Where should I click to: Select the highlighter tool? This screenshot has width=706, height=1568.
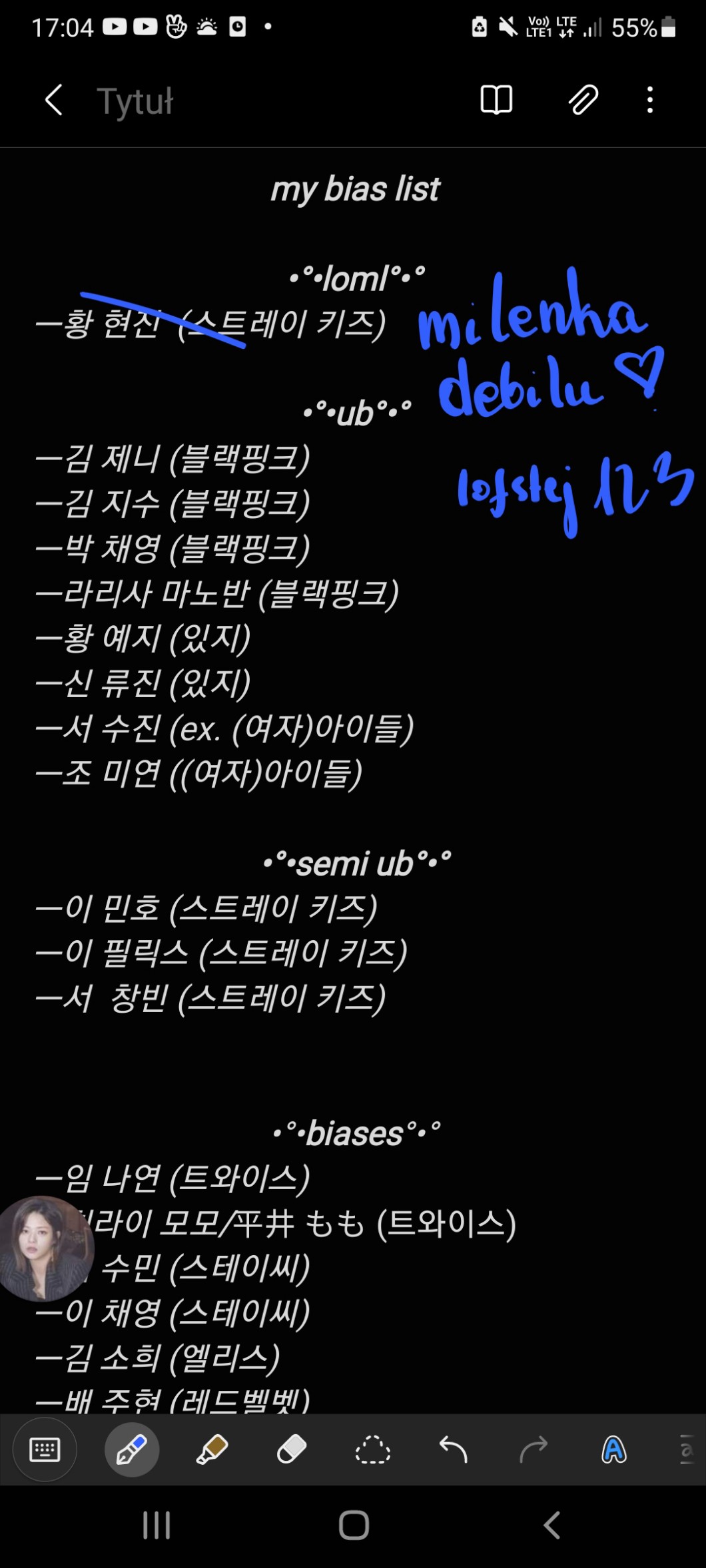tap(212, 1449)
